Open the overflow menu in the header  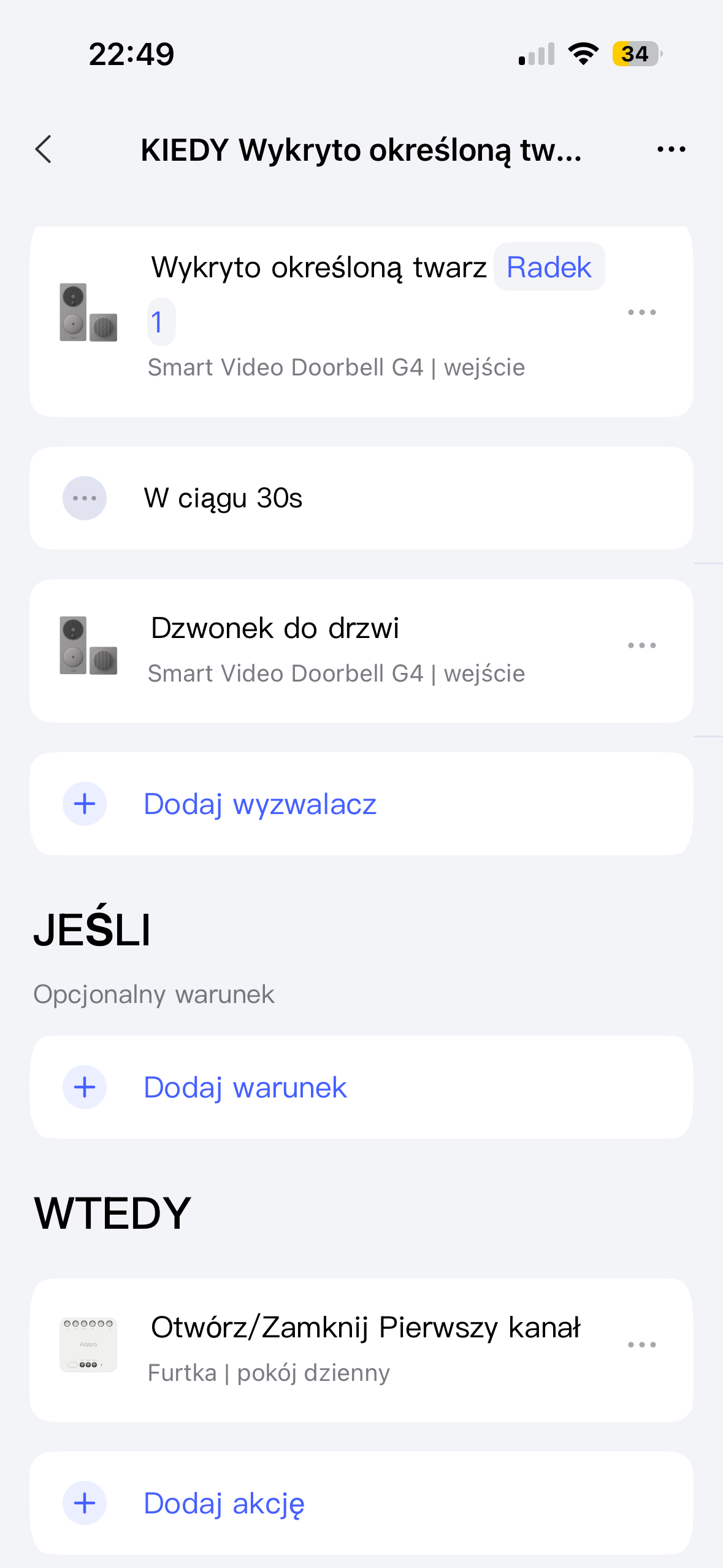click(x=671, y=149)
